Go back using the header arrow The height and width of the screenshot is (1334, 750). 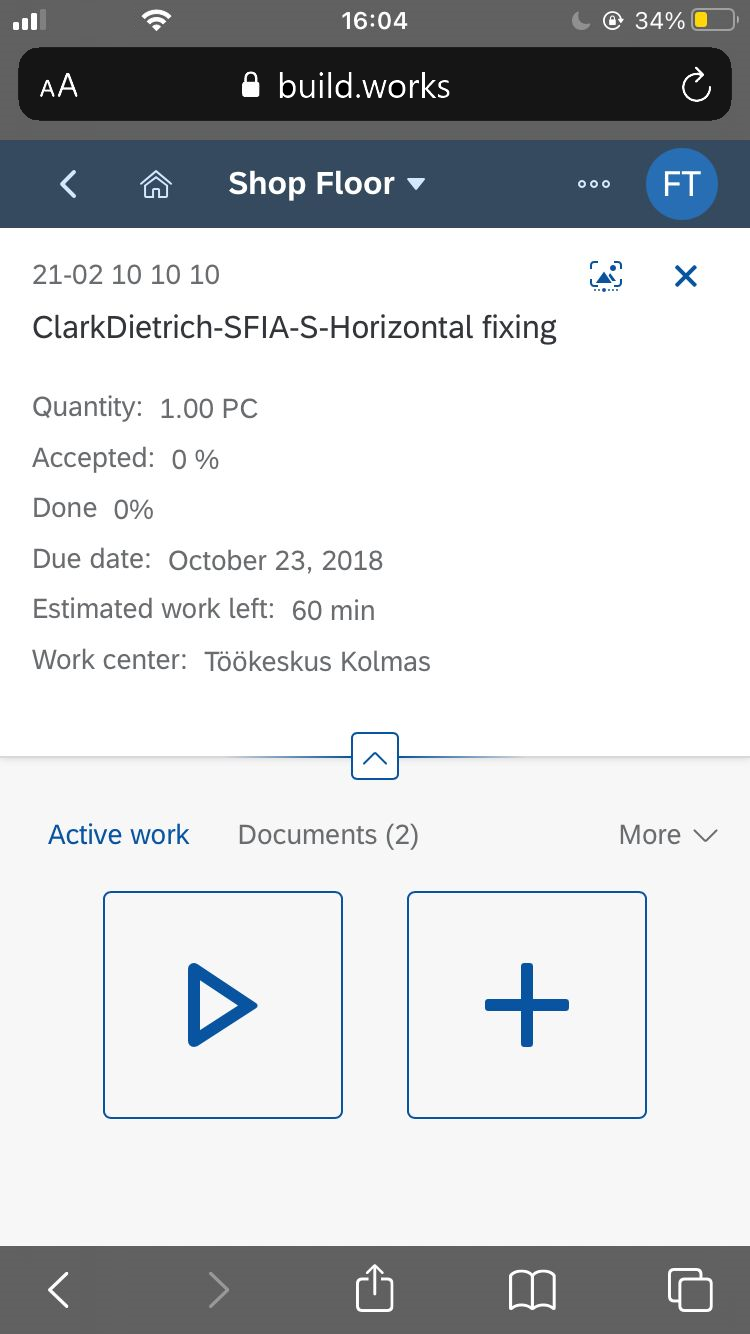(x=68, y=184)
